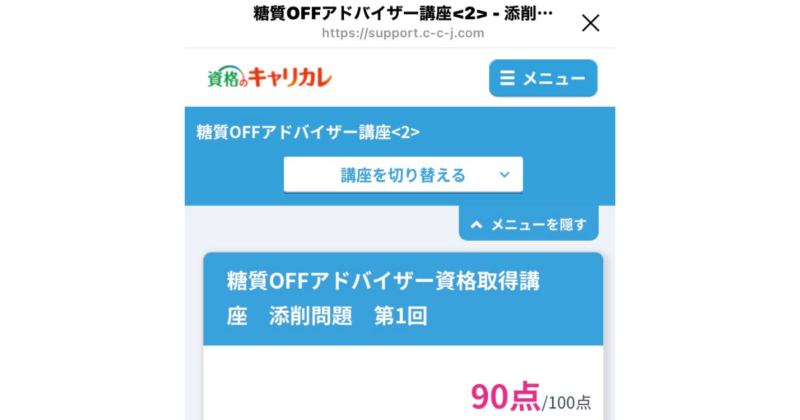800x420 pixels.
Task: Expand the 講座を切り替える course dropdown
Action: 403,175
